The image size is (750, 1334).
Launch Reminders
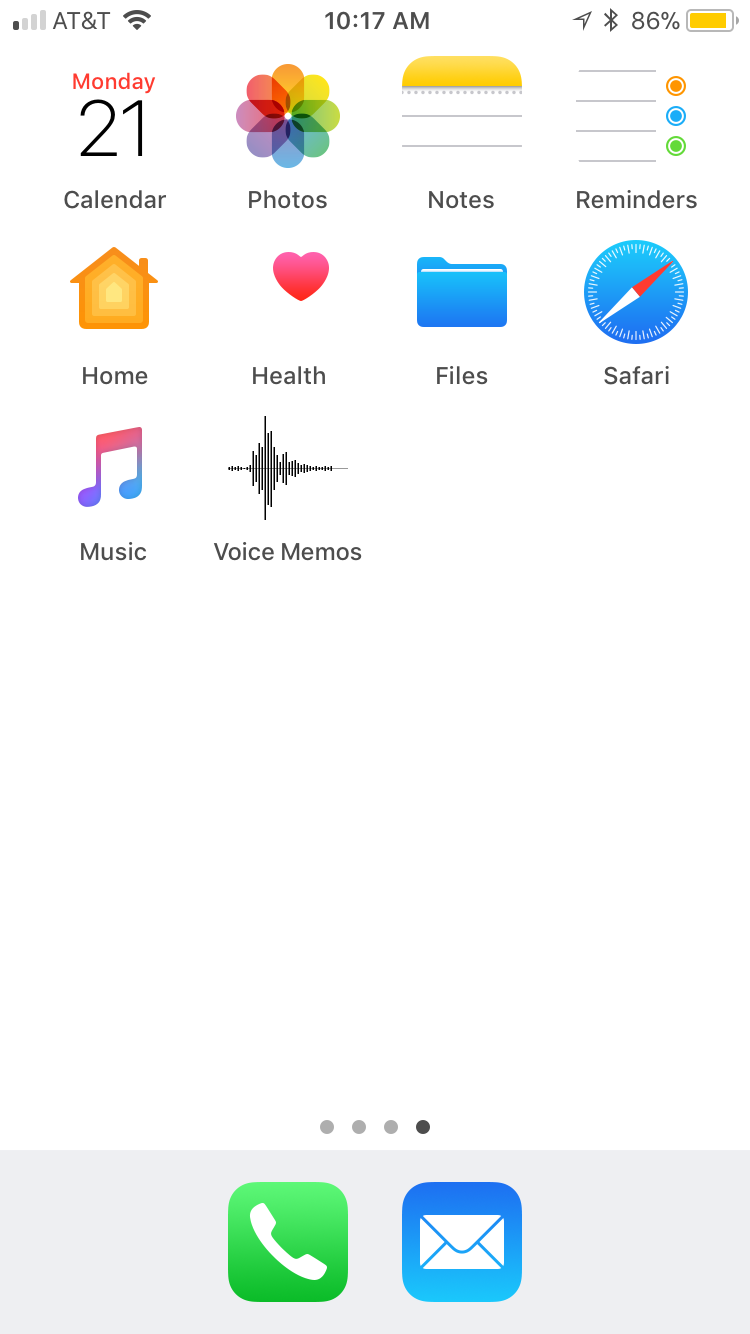pyautogui.click(x=635, y=117)
